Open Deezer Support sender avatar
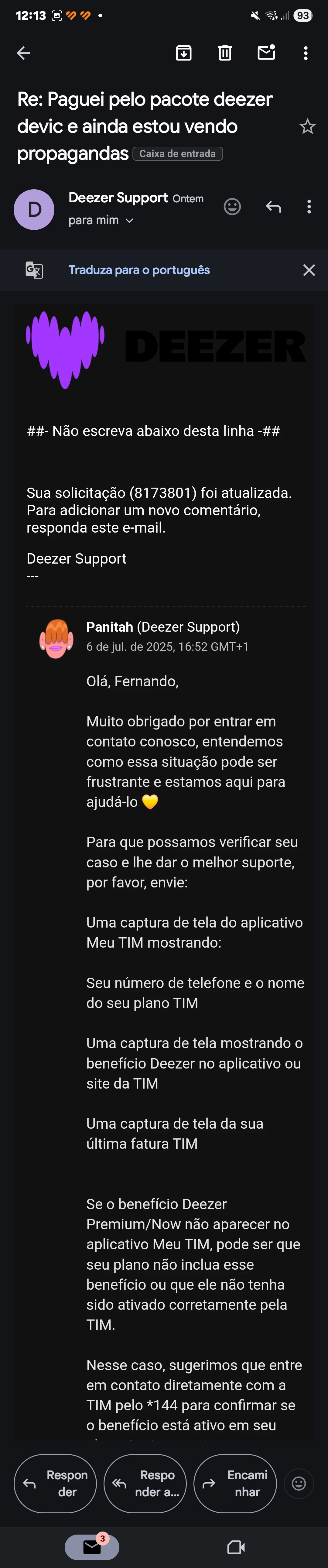This screenshot has width=328, height=1568. point(34,209)
